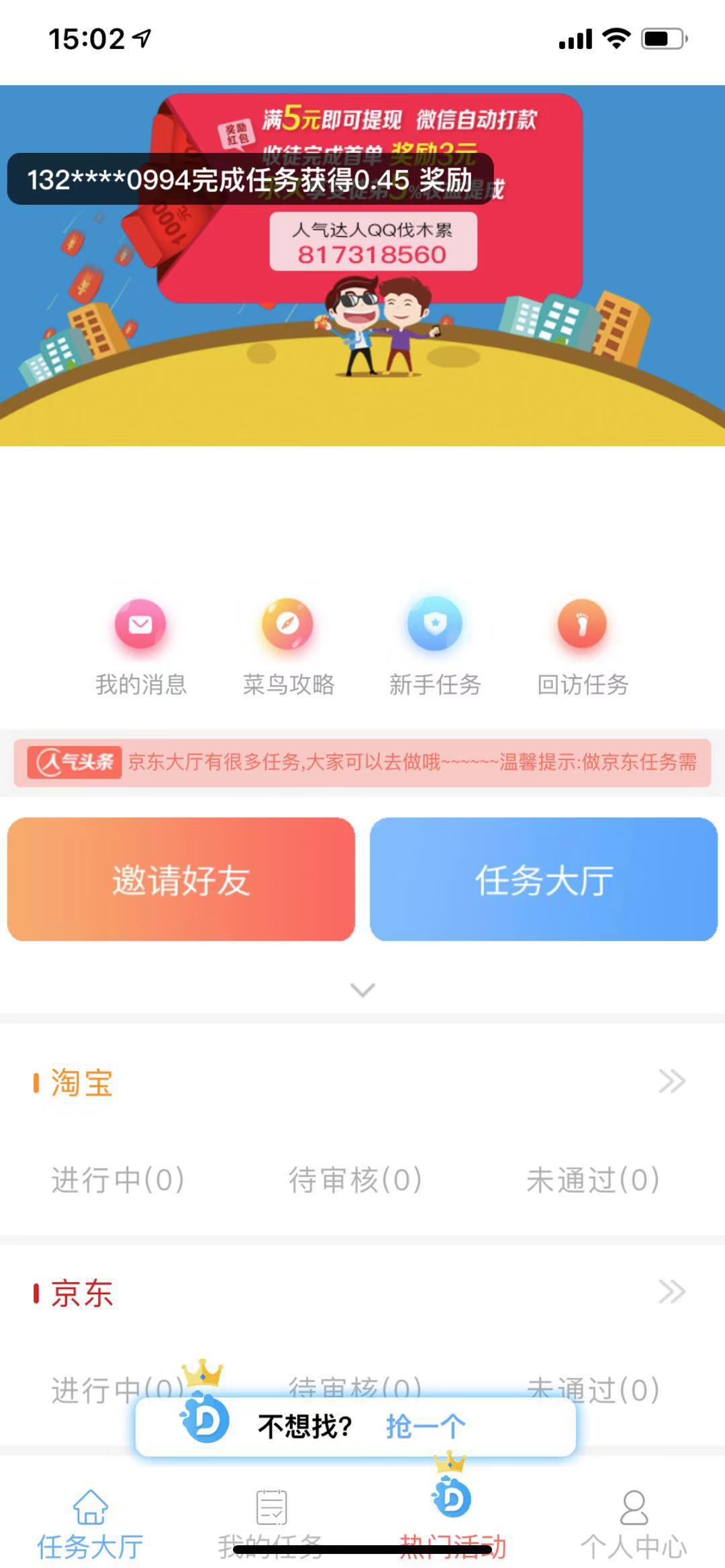Screen dimensions: 725x1568
Task: Open the 热门活动 crown icon
Action: [451, 1500]
